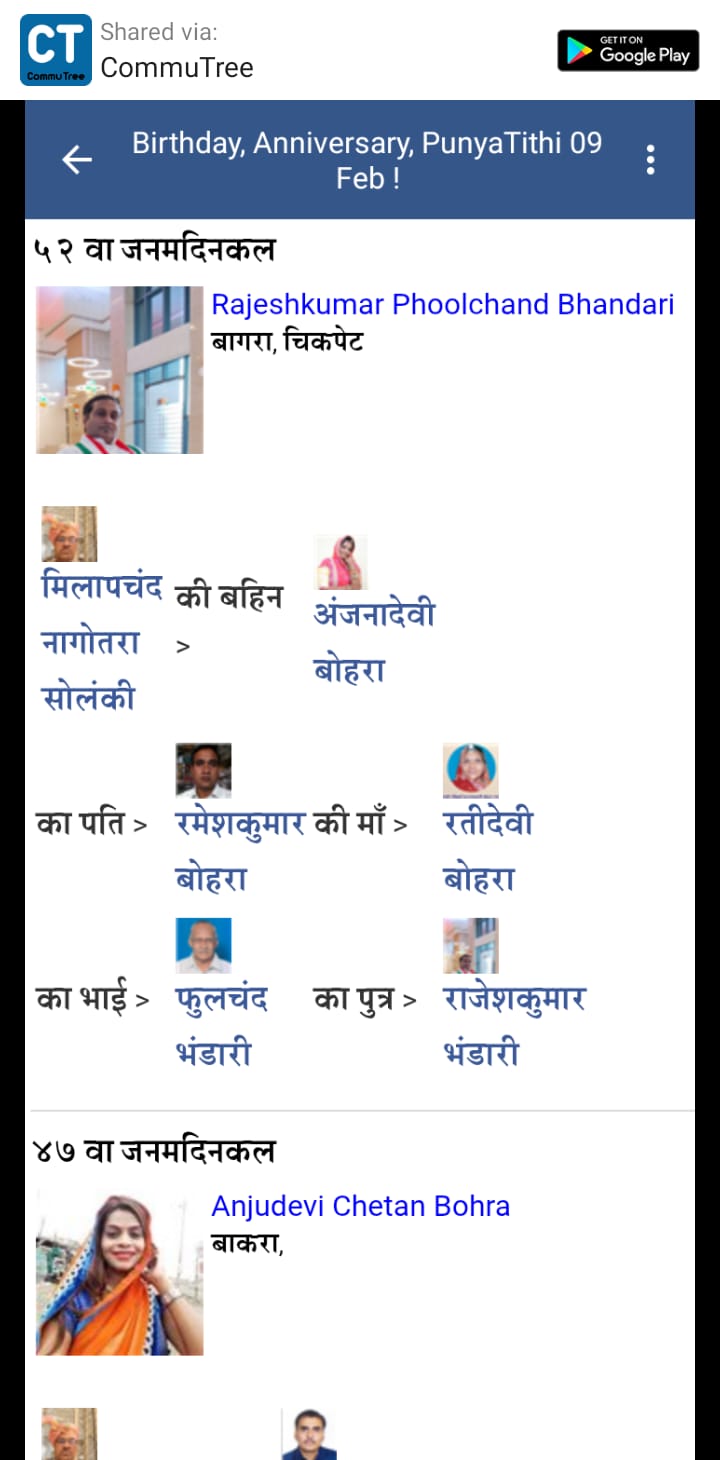
Task: Go back using the arrow icon
Action: tap(77, 160)
